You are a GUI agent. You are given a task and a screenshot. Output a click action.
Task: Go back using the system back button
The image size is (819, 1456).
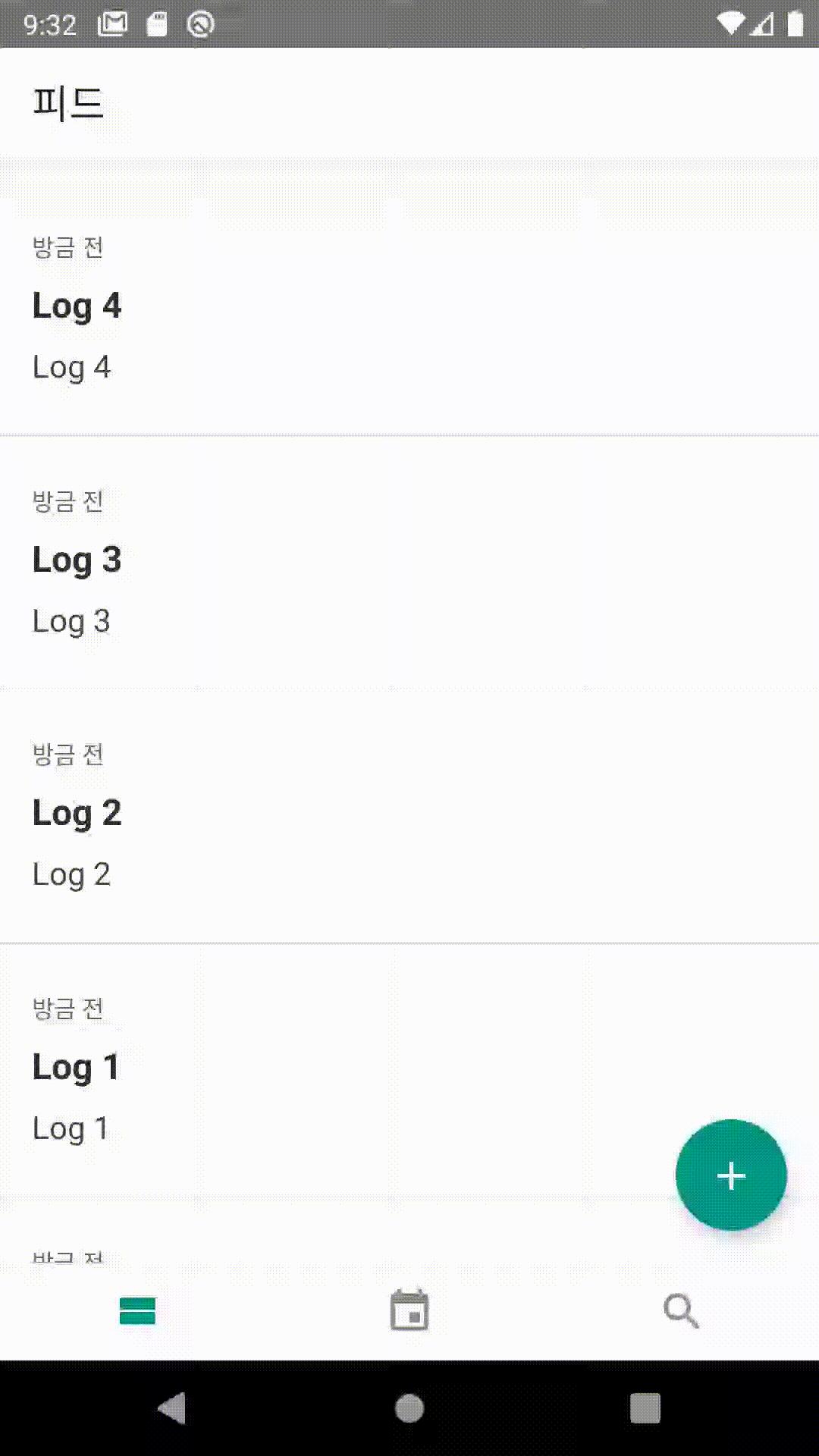click(172, 1409)
